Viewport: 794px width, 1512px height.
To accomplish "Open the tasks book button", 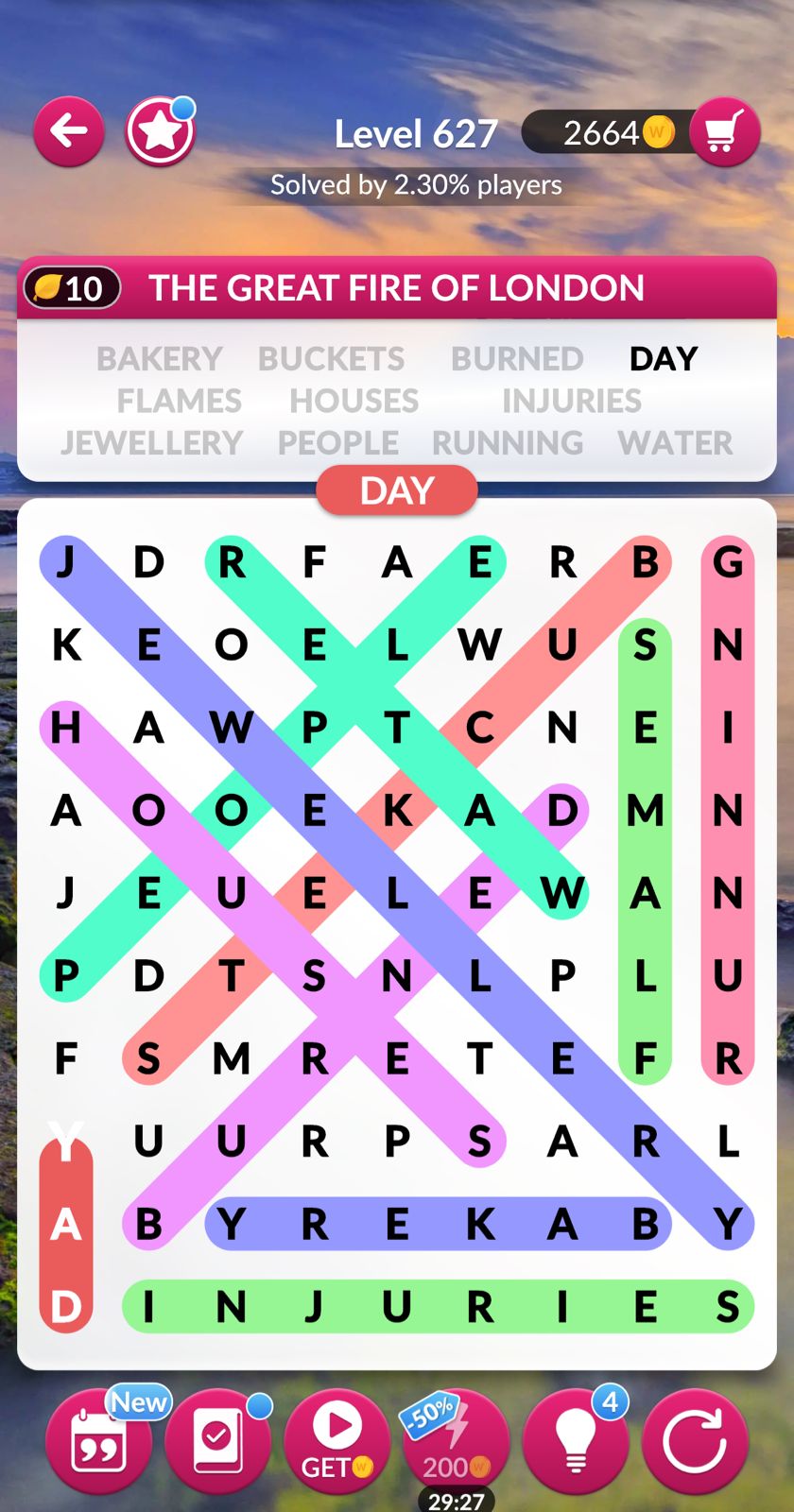I will [217, 1441].
